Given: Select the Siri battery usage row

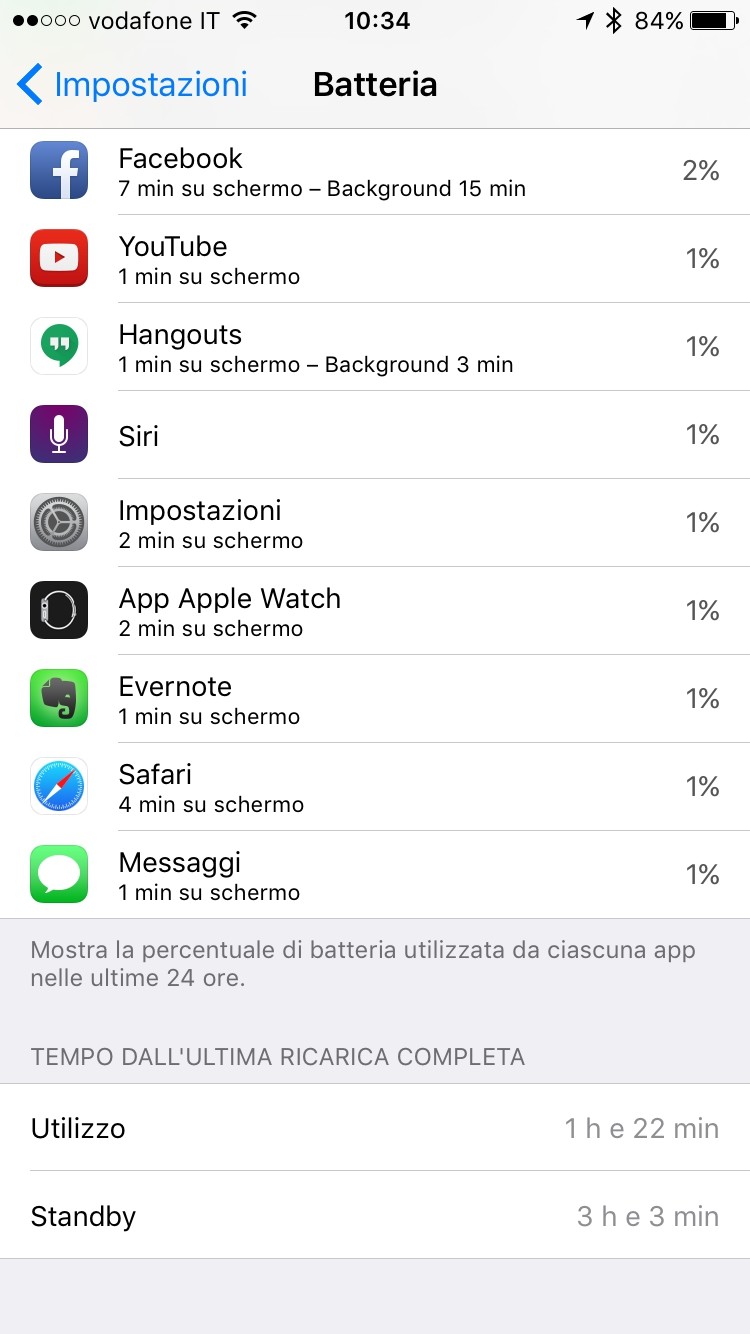Looking at the screenshot, I should (375, 435).
